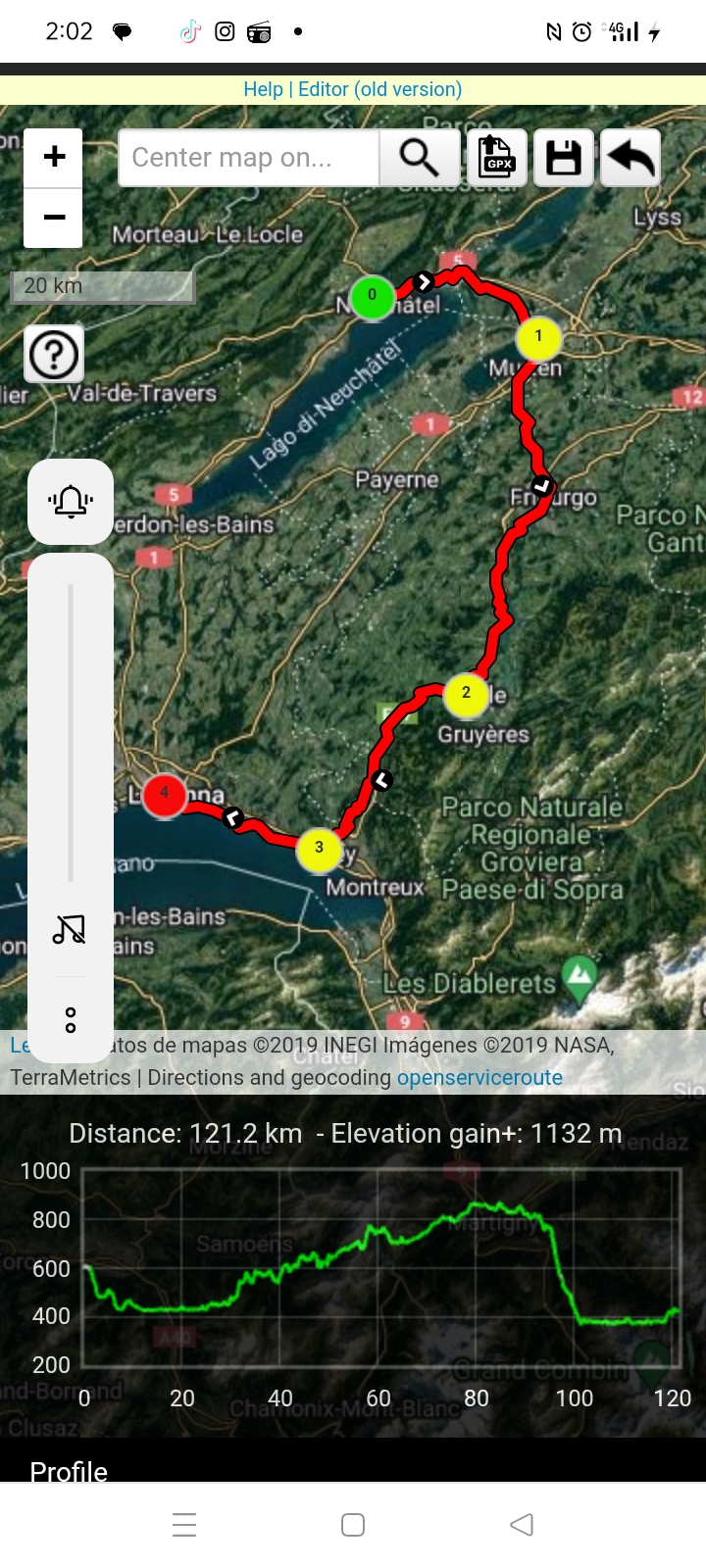Select yellow waypoint 1

(538, 337)
